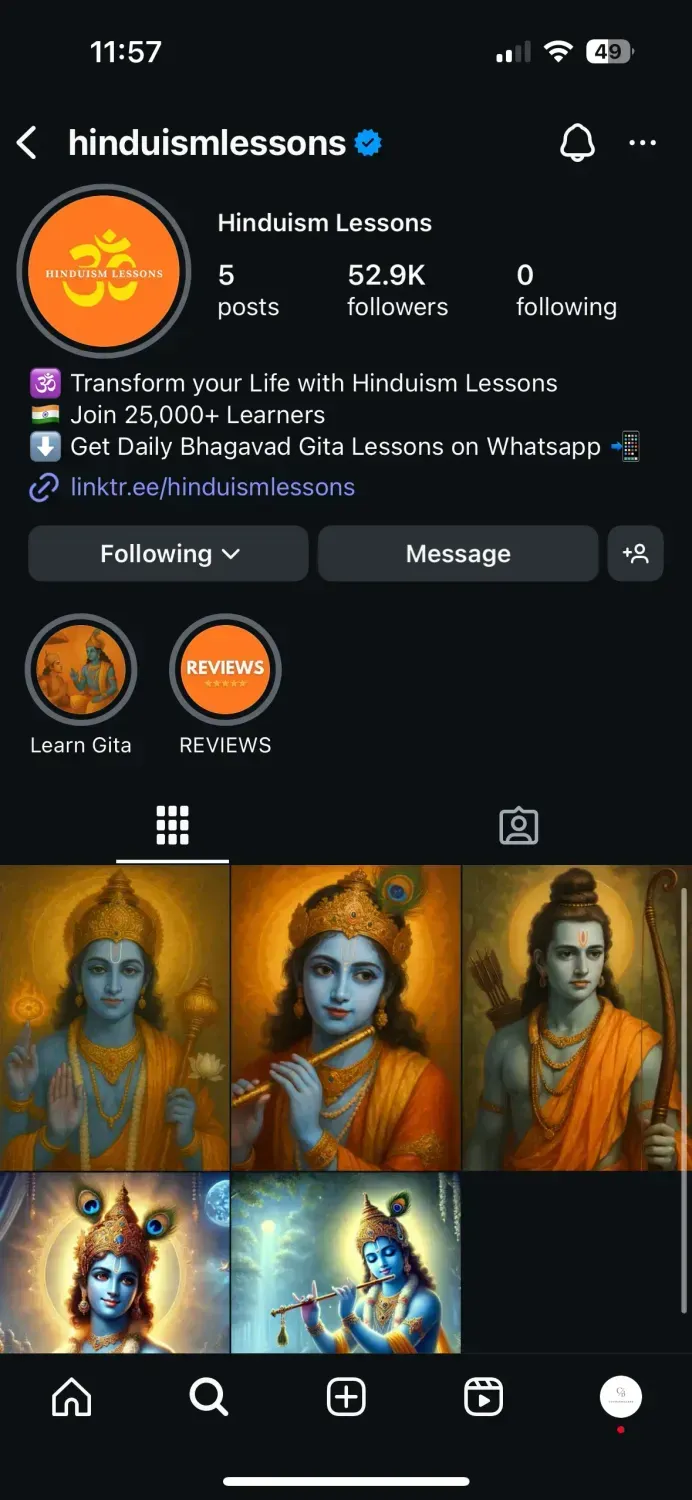Go back using the arrow
This screenshot has height=1500, width=692.
[28, 143]
